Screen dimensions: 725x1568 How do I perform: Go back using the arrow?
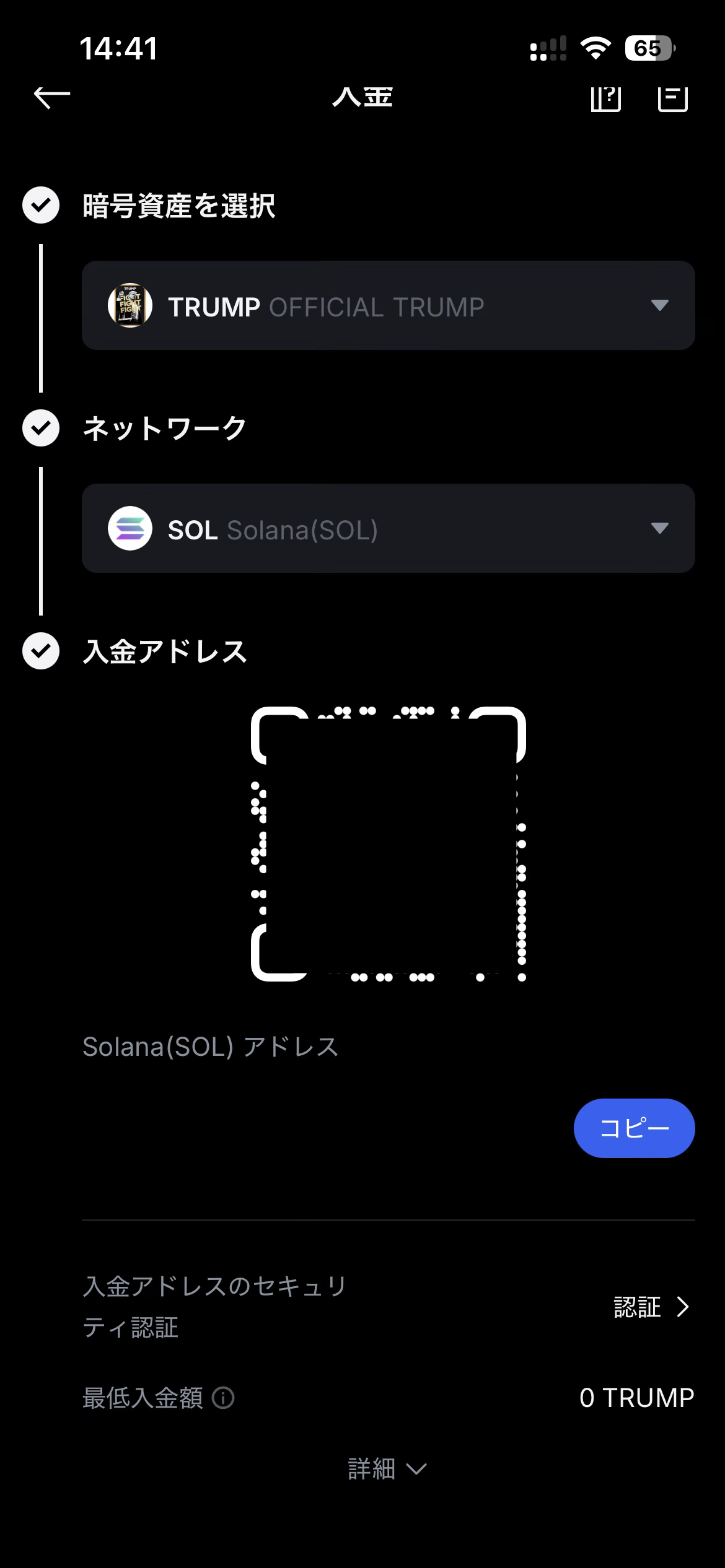coord(52,97)
